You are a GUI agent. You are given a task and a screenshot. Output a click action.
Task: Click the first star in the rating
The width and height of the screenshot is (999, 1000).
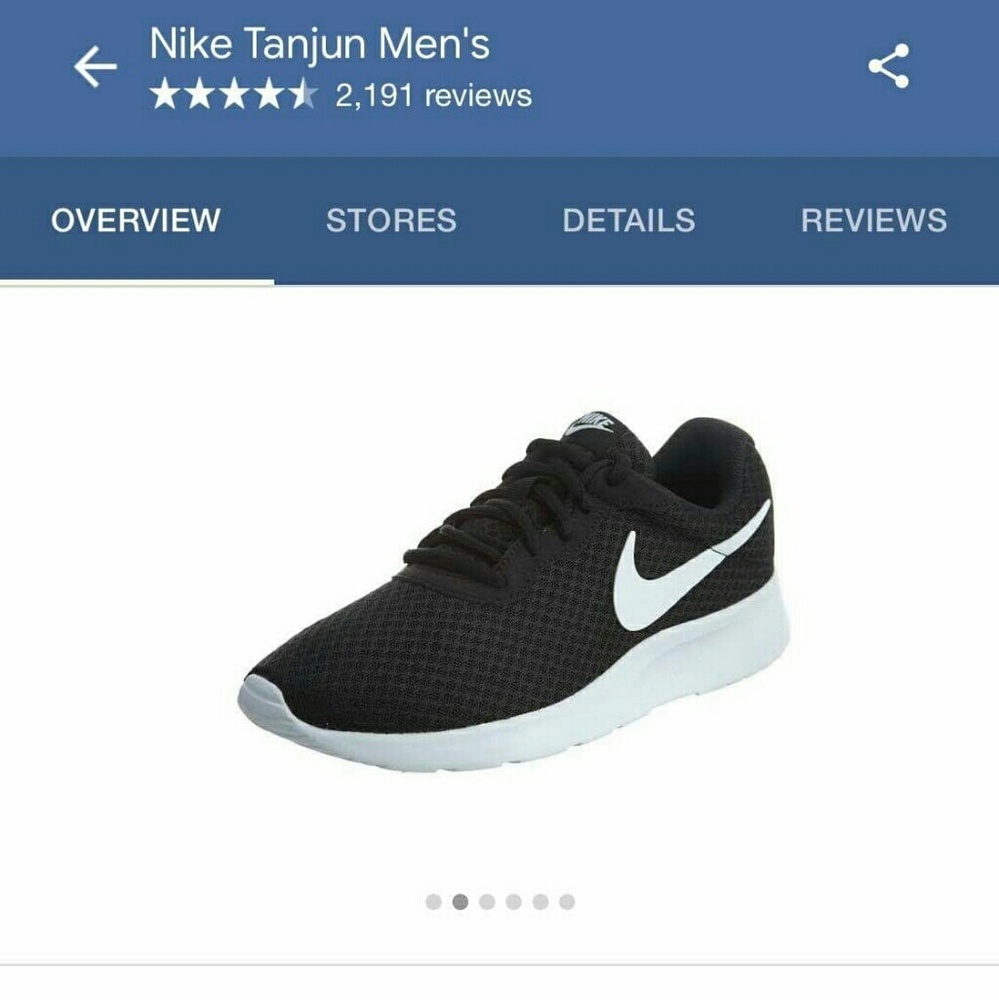[166, 97]
